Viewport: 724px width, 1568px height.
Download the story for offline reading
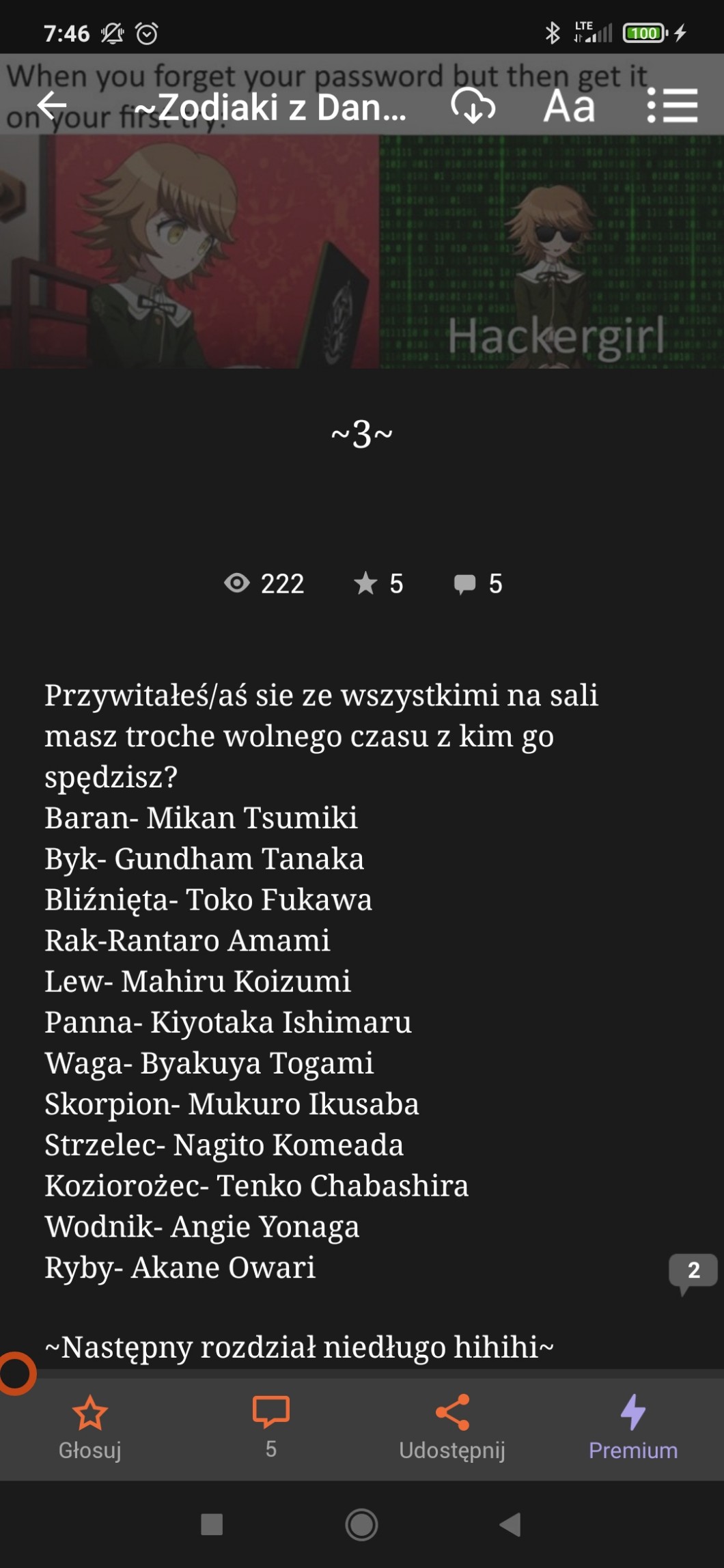tap(473, 107)
